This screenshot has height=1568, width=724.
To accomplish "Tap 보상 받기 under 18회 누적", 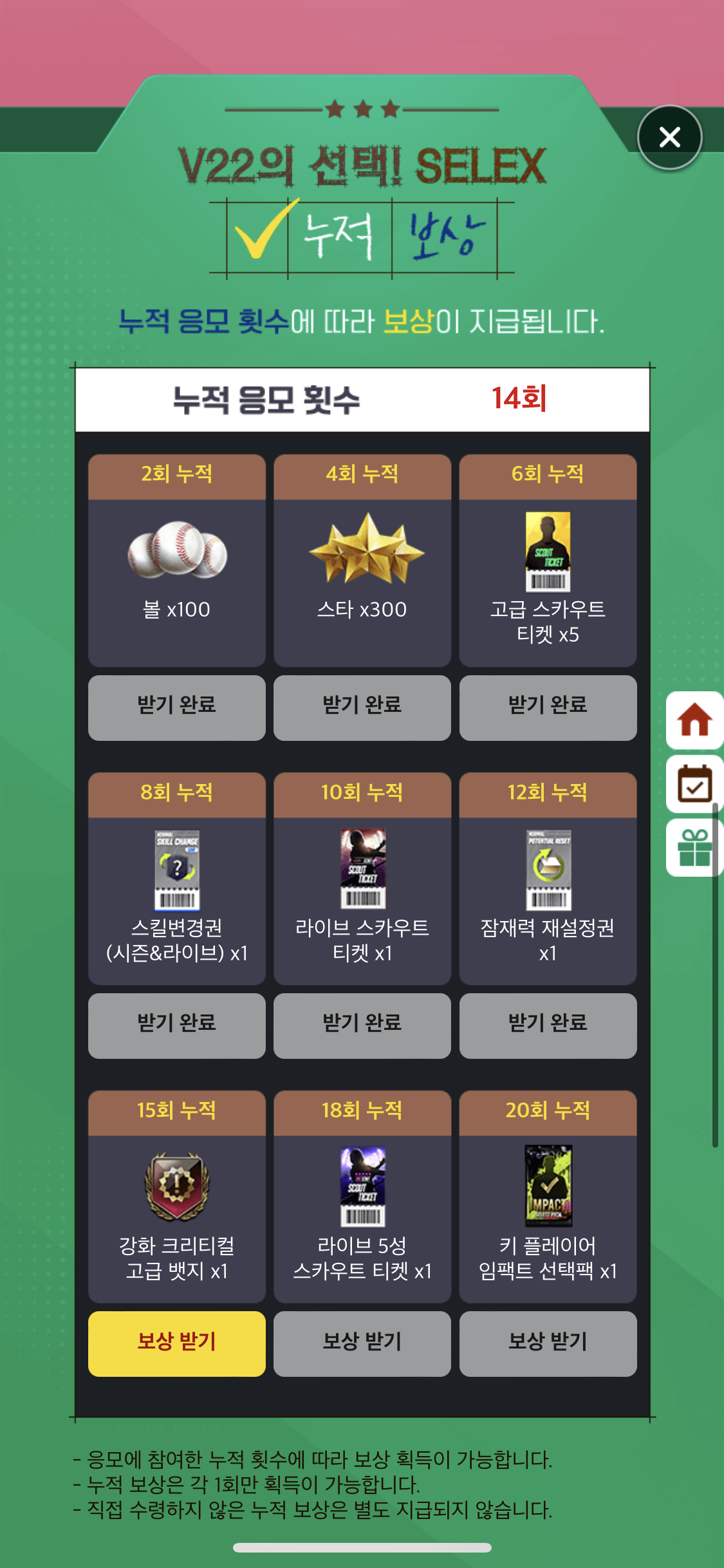I will pyautogui.click(x=362, y=1343).
